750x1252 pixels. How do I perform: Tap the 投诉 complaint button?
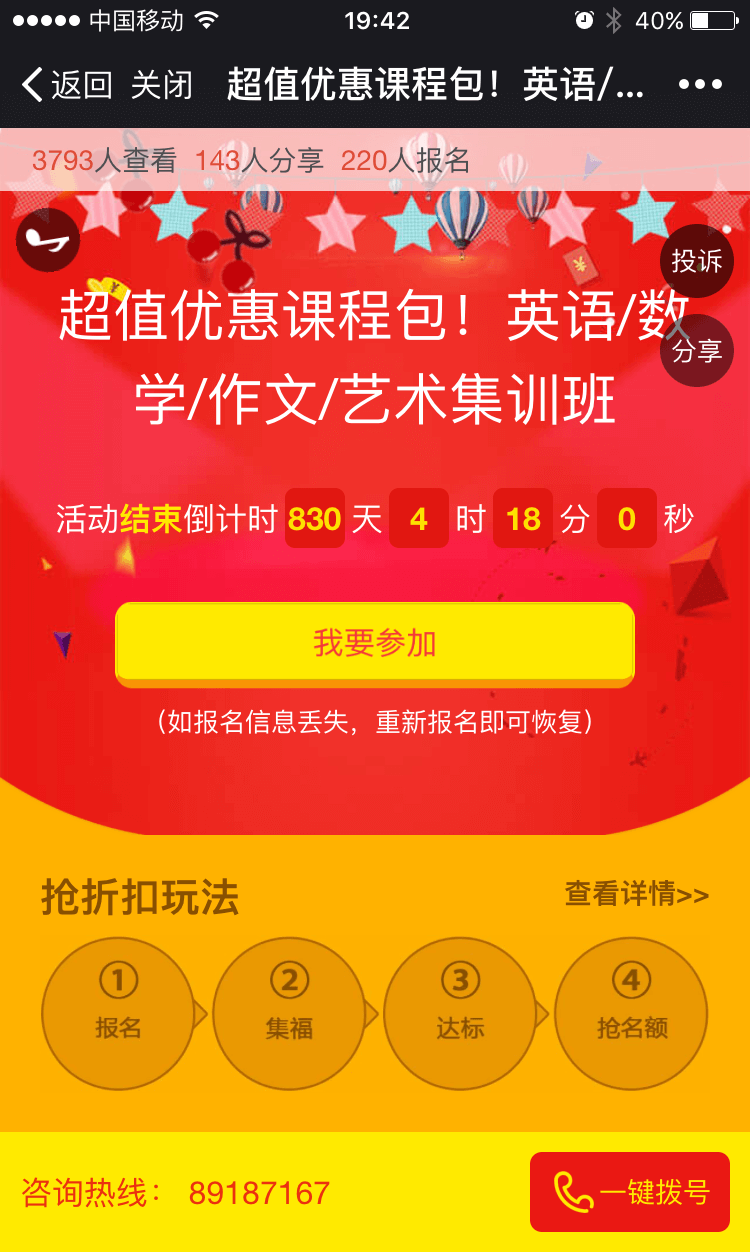pyautogui.click(x=697, y=262)
